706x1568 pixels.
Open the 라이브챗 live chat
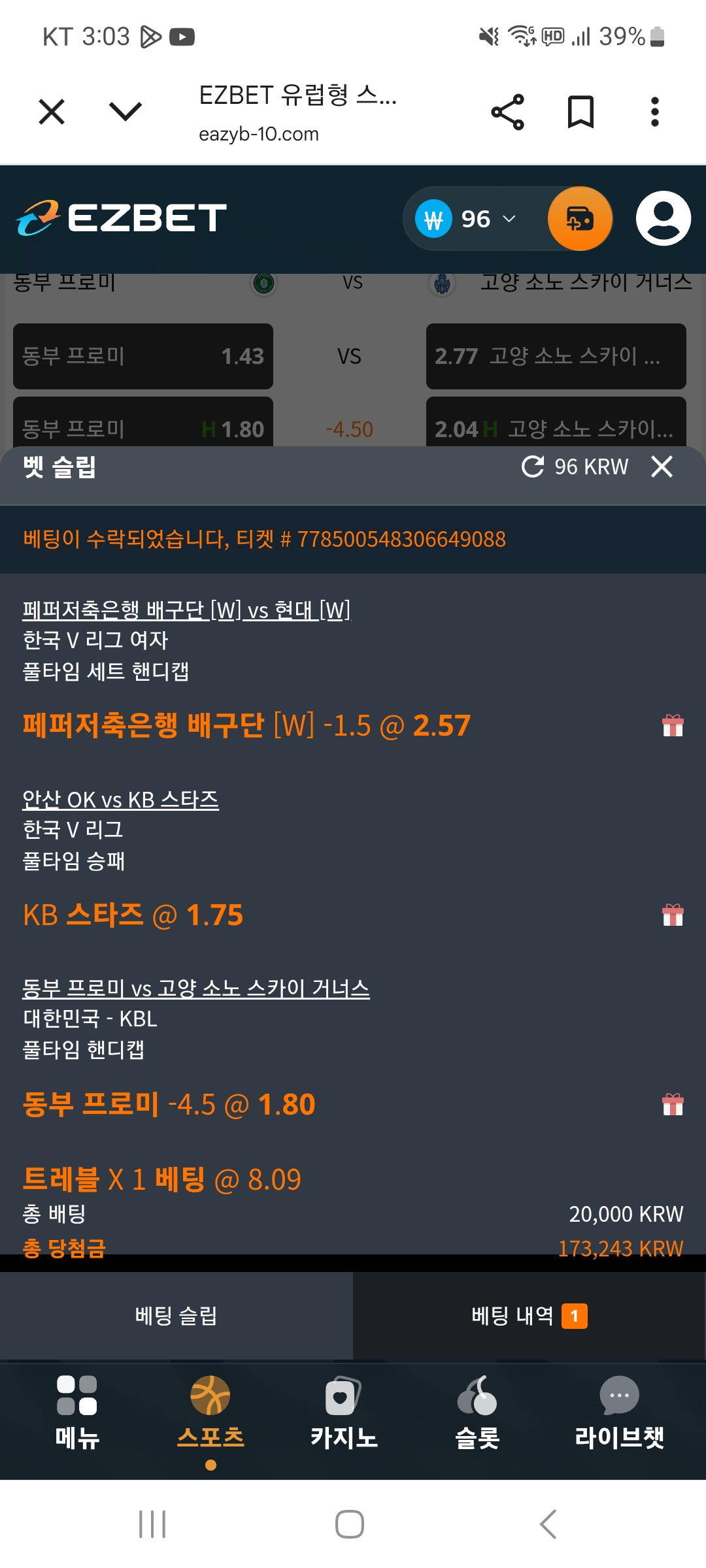click(x=619, y=1411)
